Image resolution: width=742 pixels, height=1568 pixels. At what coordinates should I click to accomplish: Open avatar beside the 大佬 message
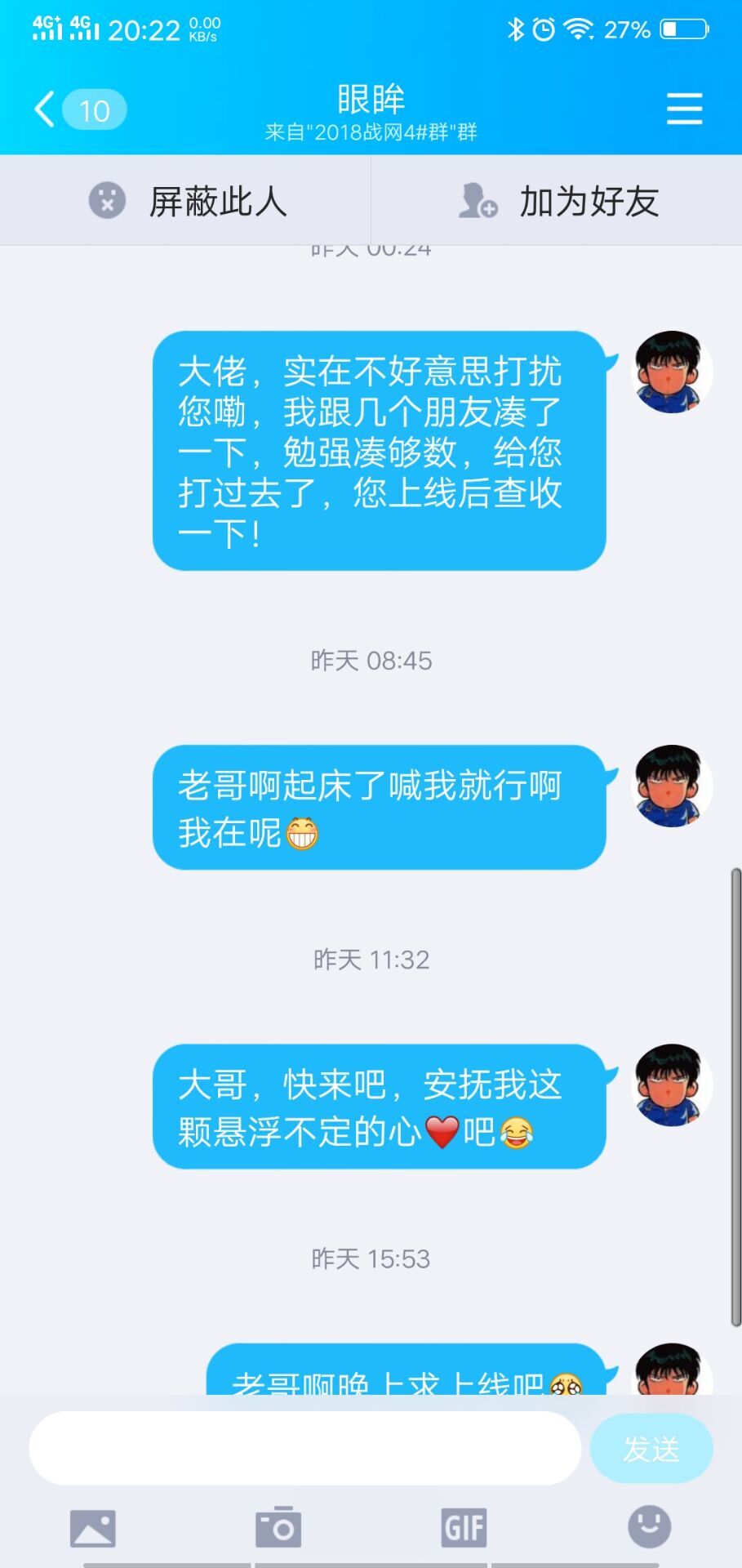point(672,372)
